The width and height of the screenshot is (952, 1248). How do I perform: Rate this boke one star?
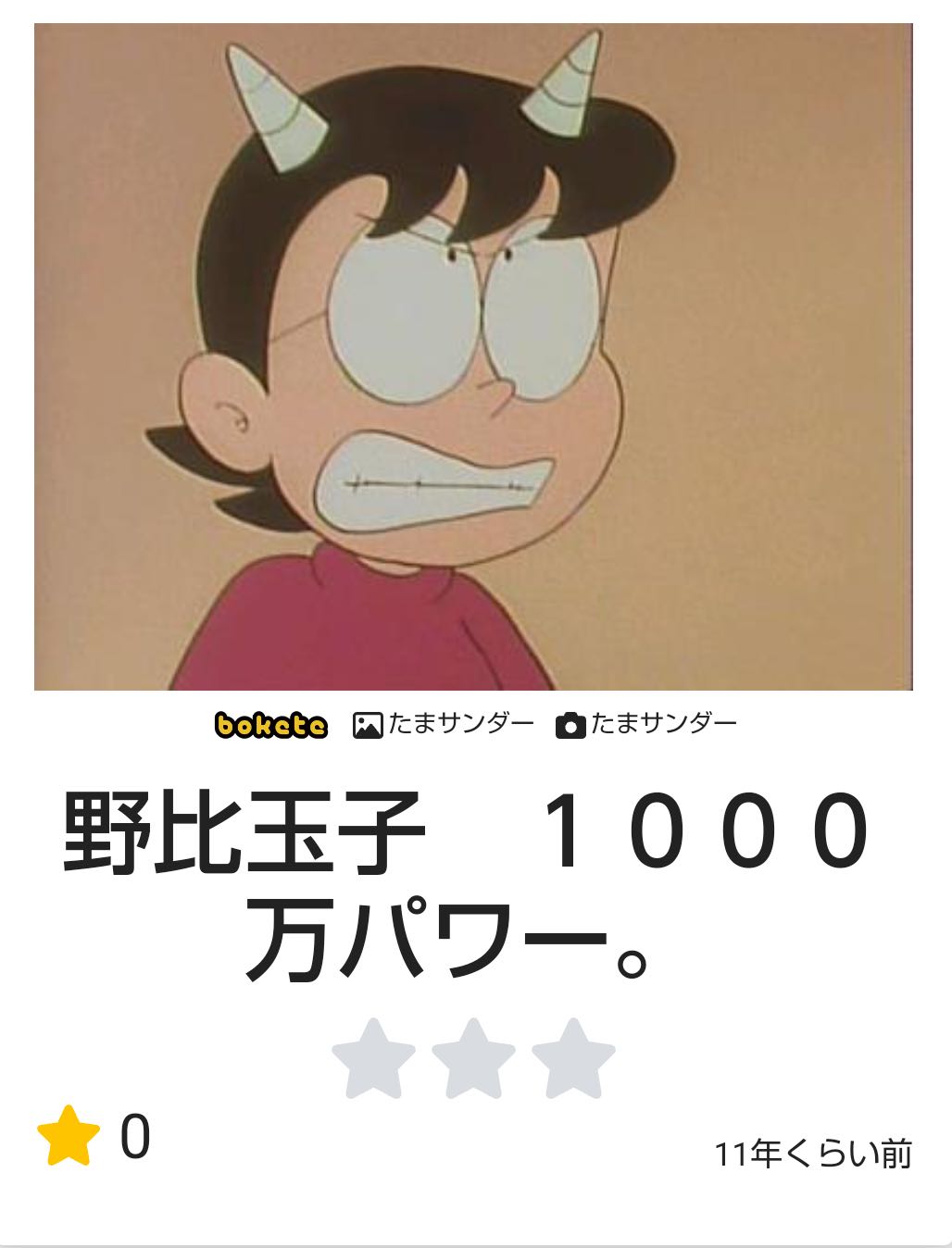[372, 1060]
